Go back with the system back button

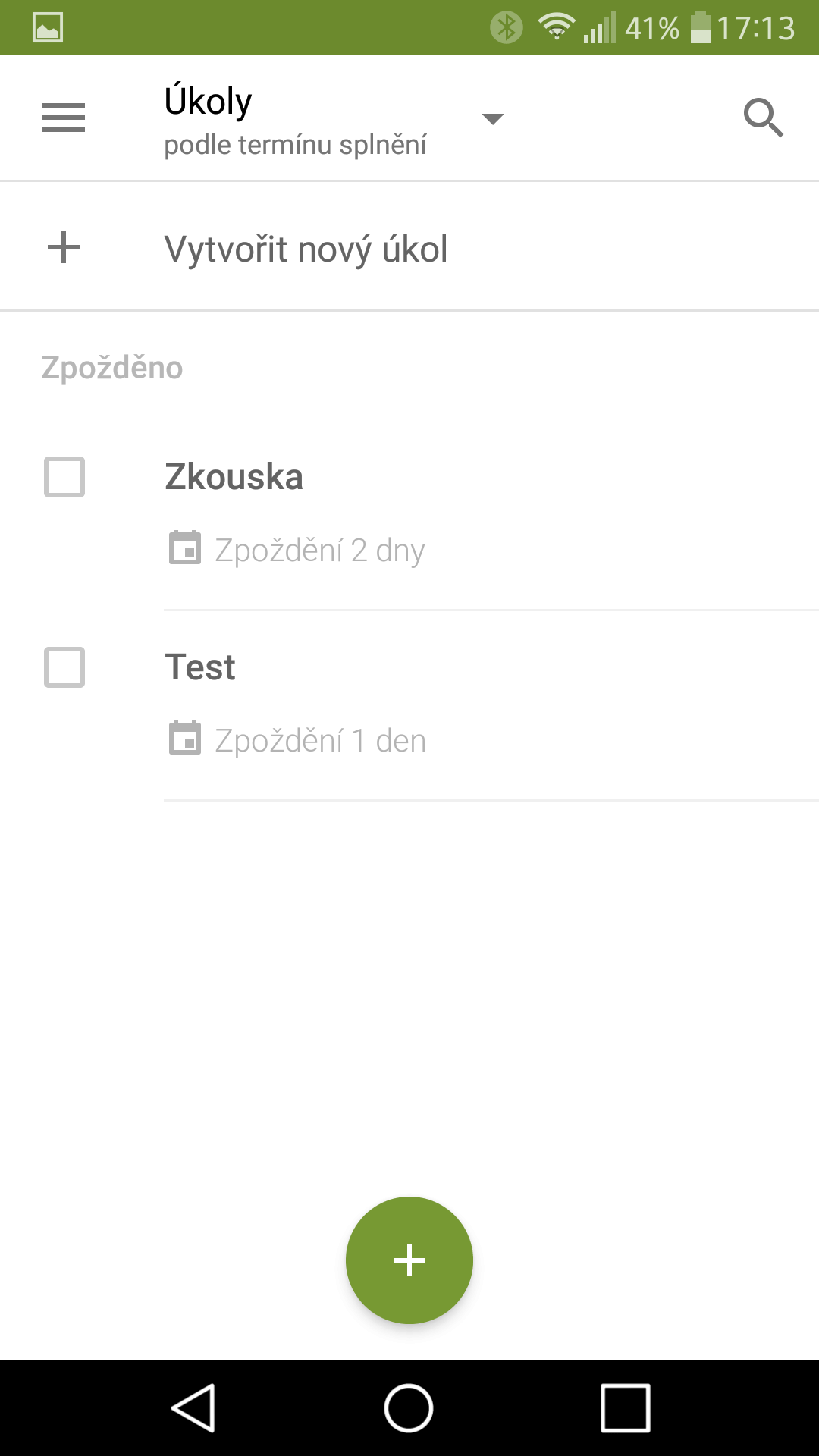pyautogui.click(x=194, y=1408)
